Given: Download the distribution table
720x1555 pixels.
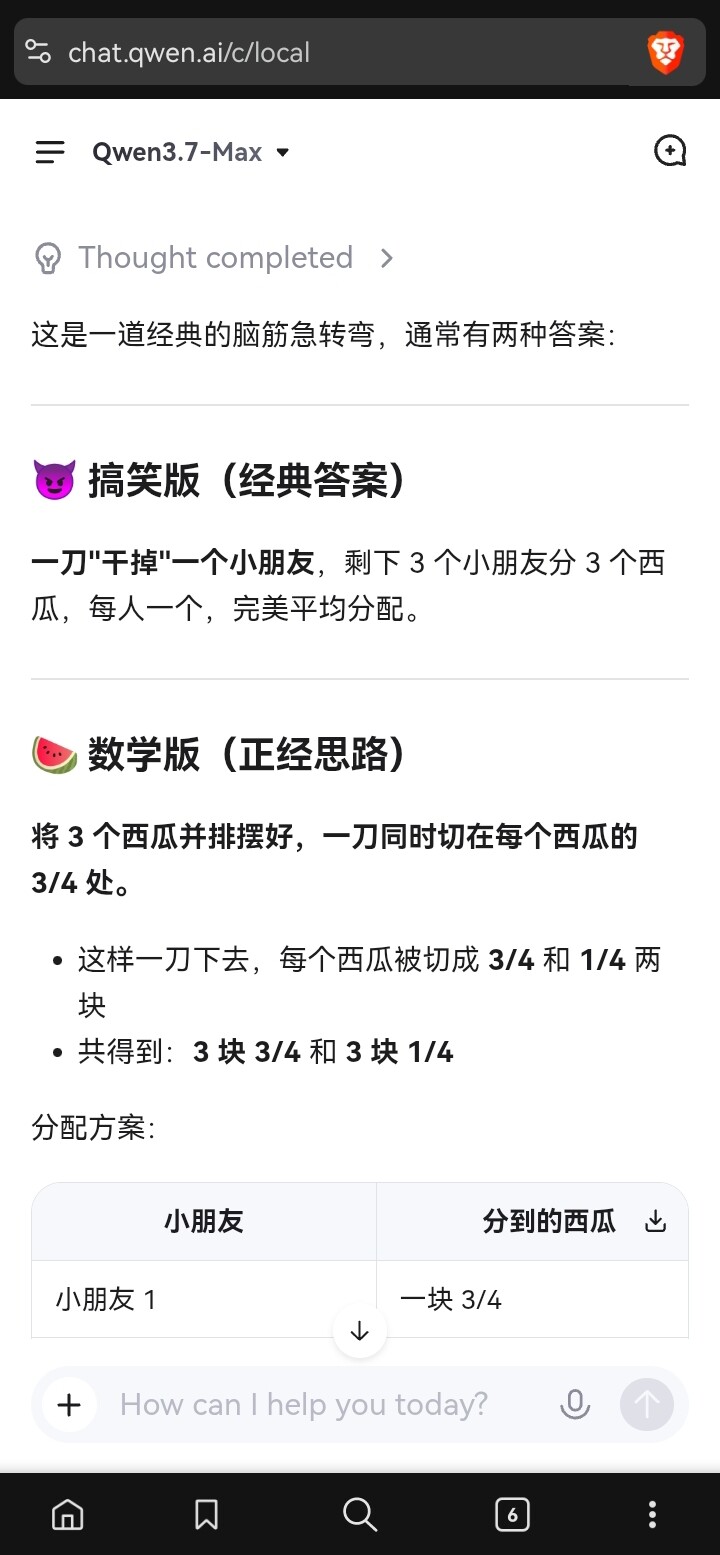Looking at the screenshot, I should pyautogui.click(x=655, y=1221).
